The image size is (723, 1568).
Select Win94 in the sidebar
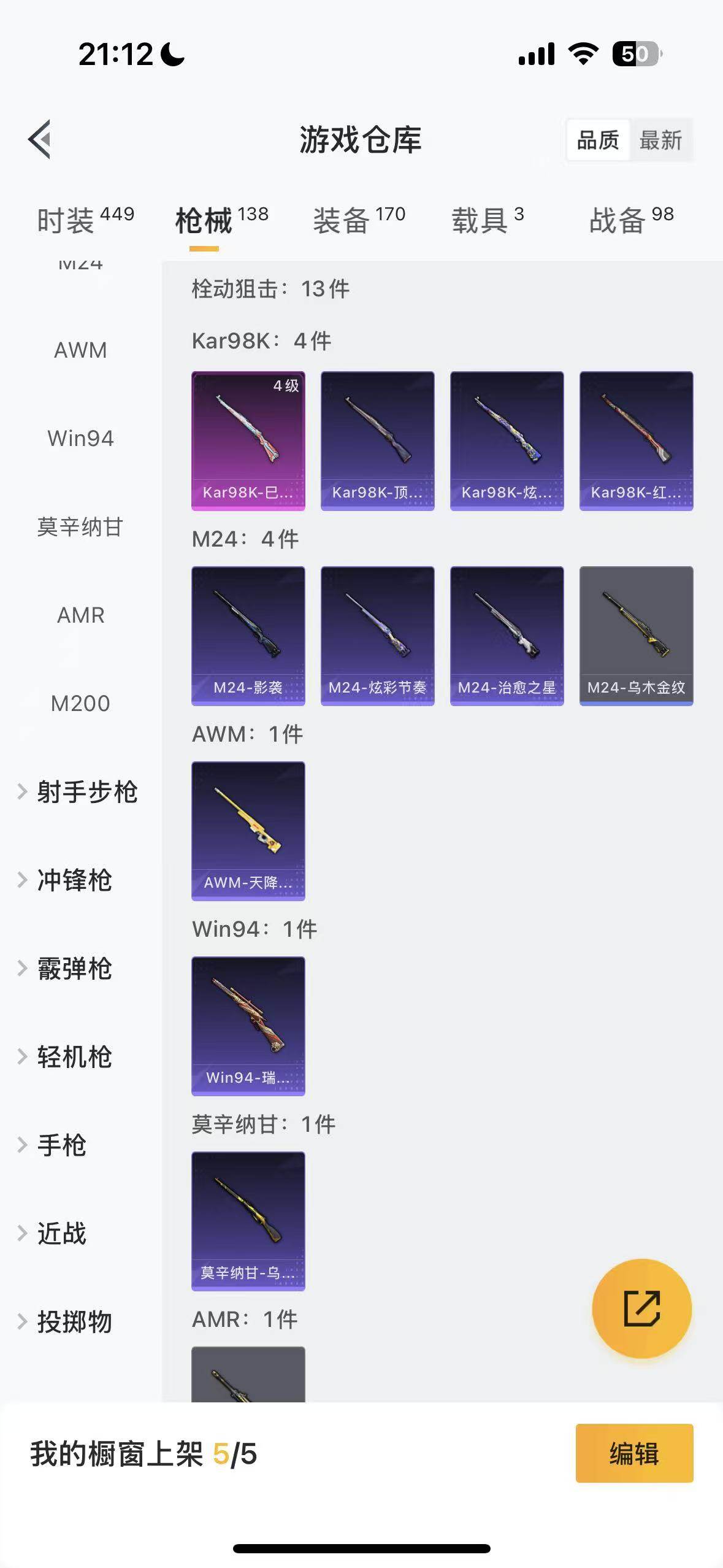(80, 438)
